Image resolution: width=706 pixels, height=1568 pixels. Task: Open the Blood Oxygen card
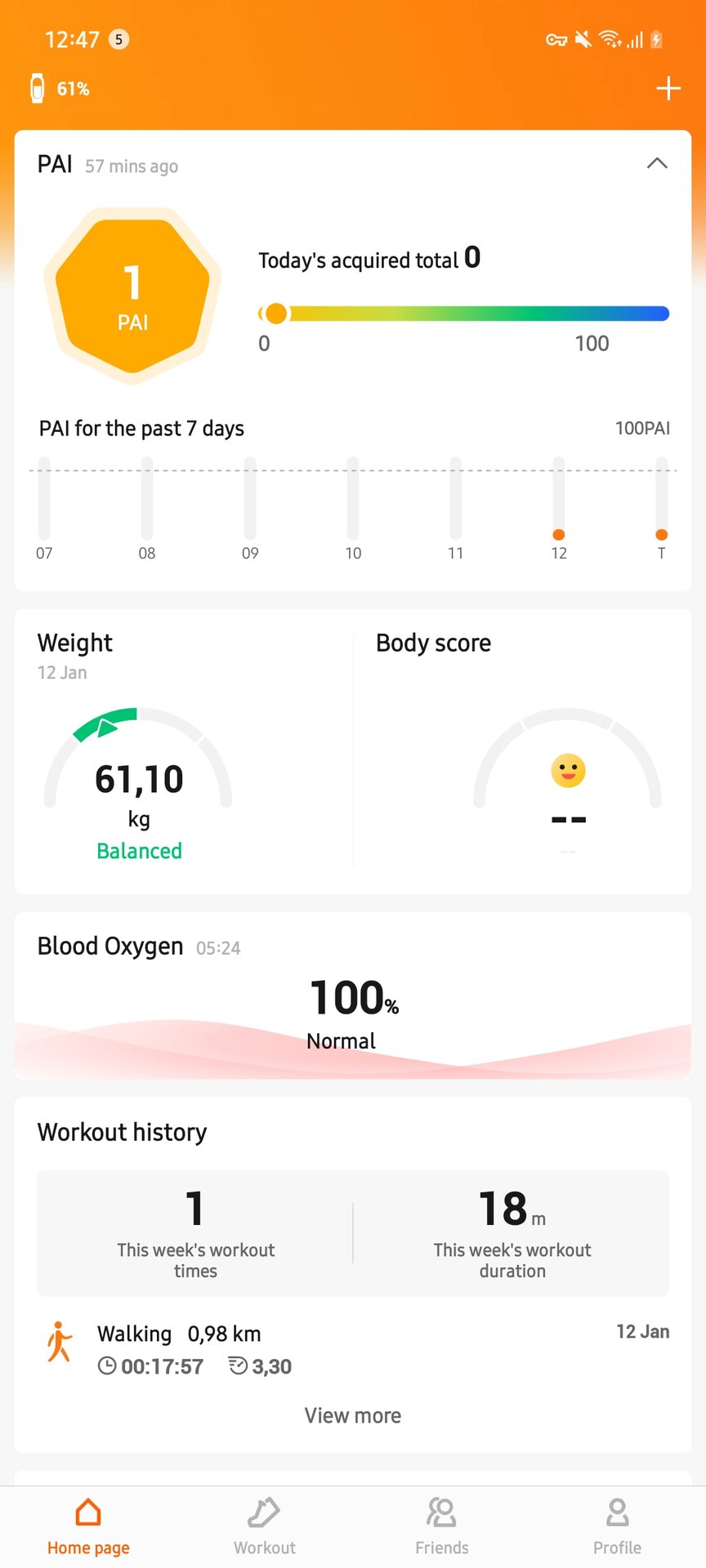[x=353, y=996]
